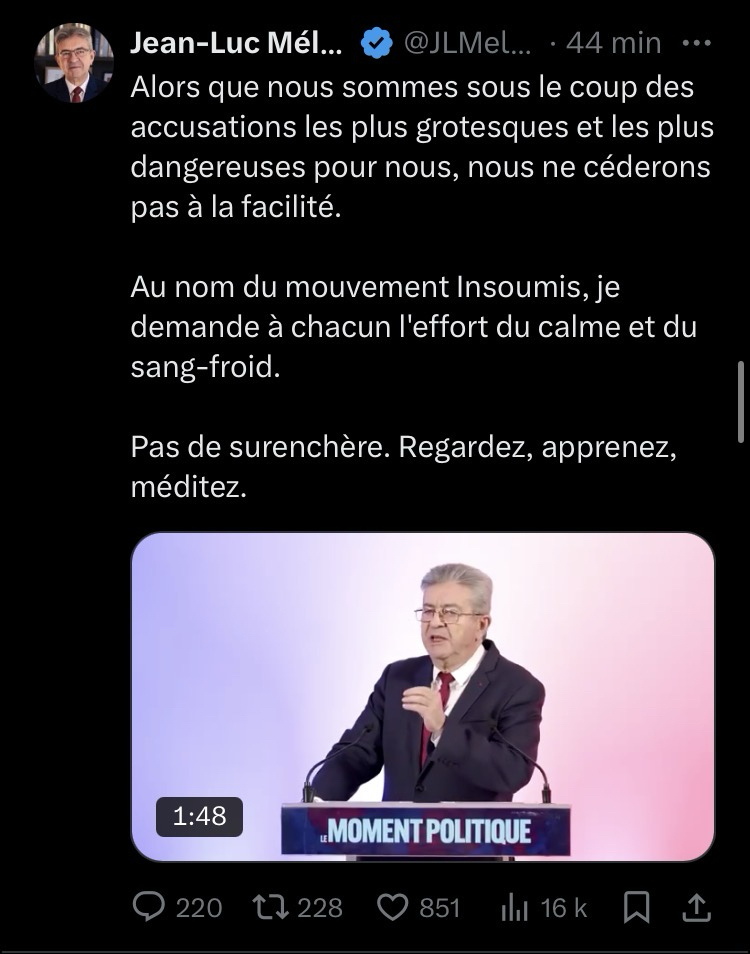The image size is (750, 954).
Task: Reply to this tweet
Action: point(149,907)
